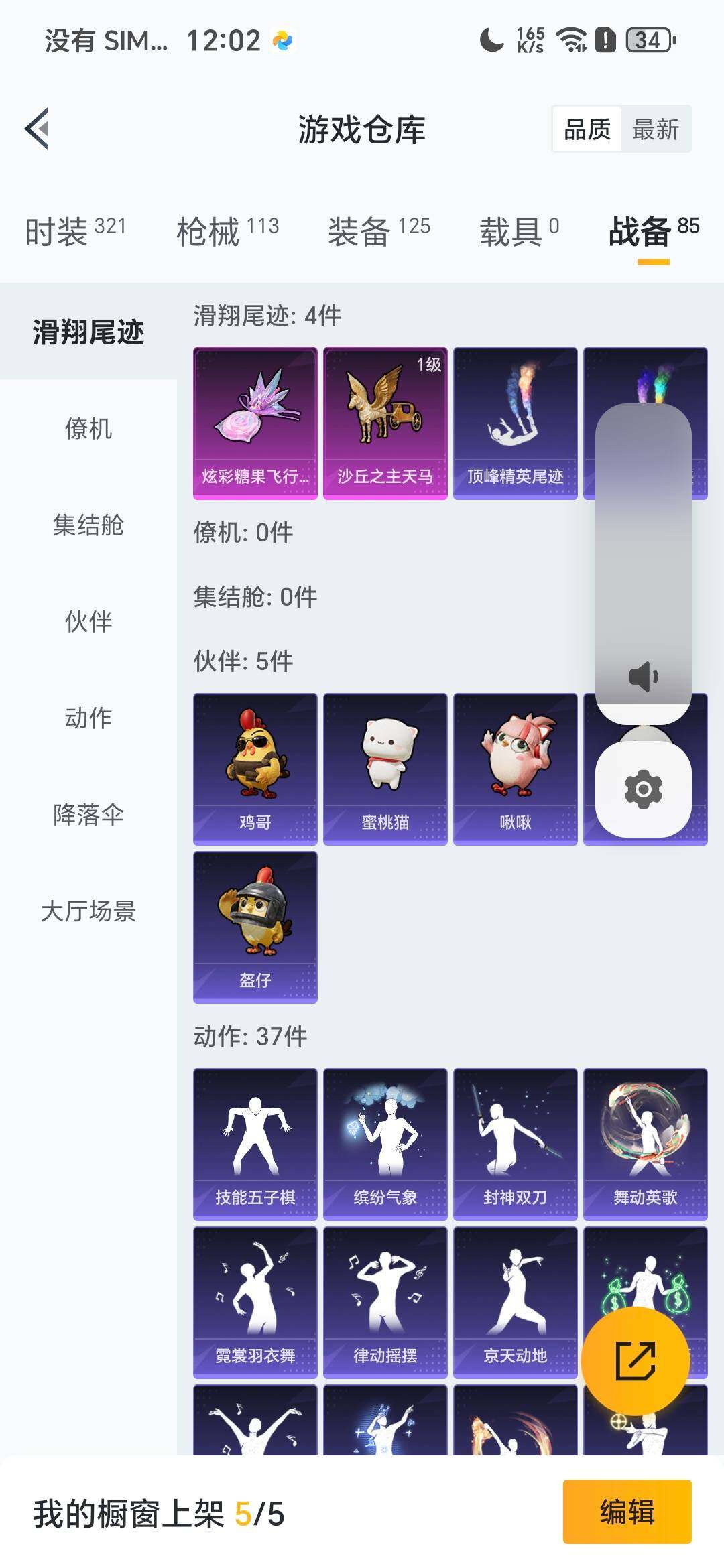Select the 鸡哥 partner thumbnail
Screen dimensions: 724x1568
coord(255,767)
